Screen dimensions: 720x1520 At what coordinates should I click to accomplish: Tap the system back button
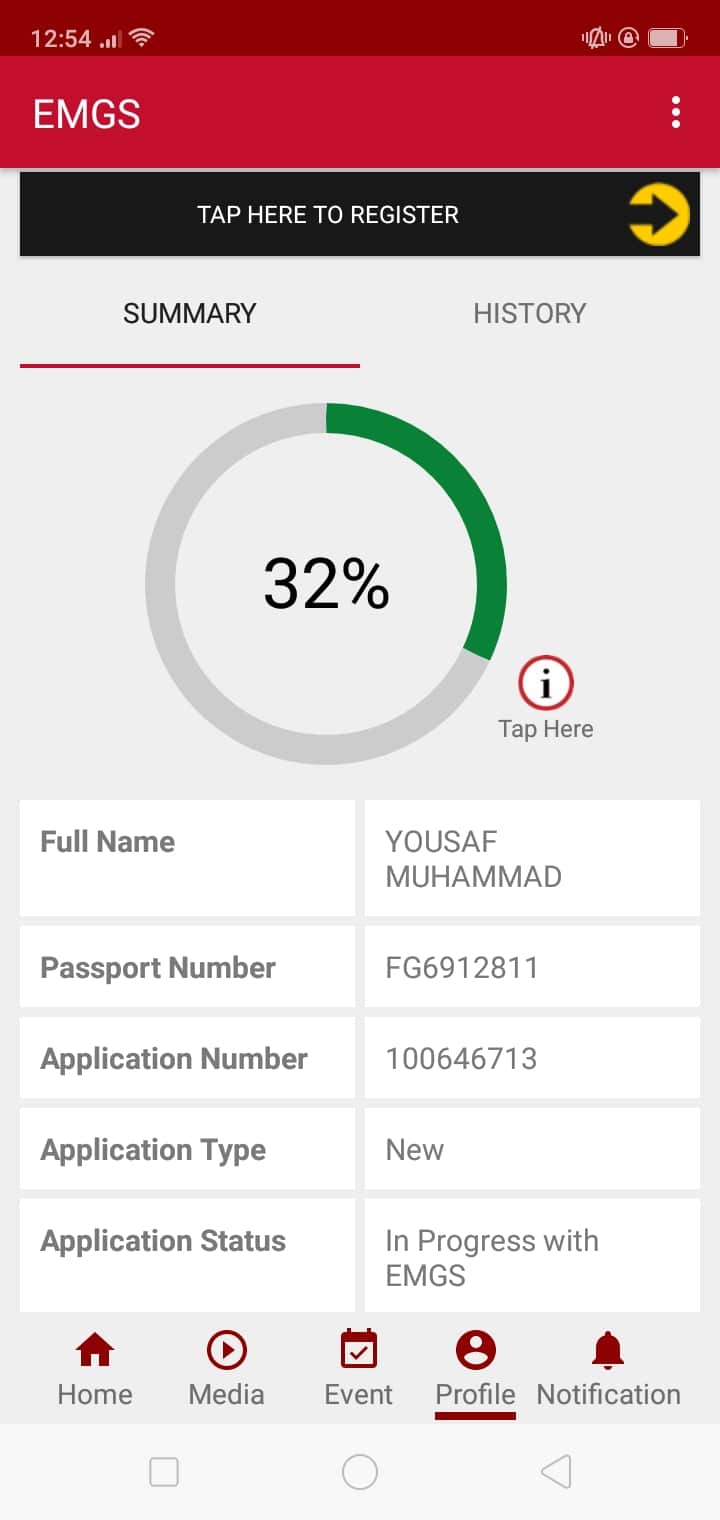pos(556,1472)
